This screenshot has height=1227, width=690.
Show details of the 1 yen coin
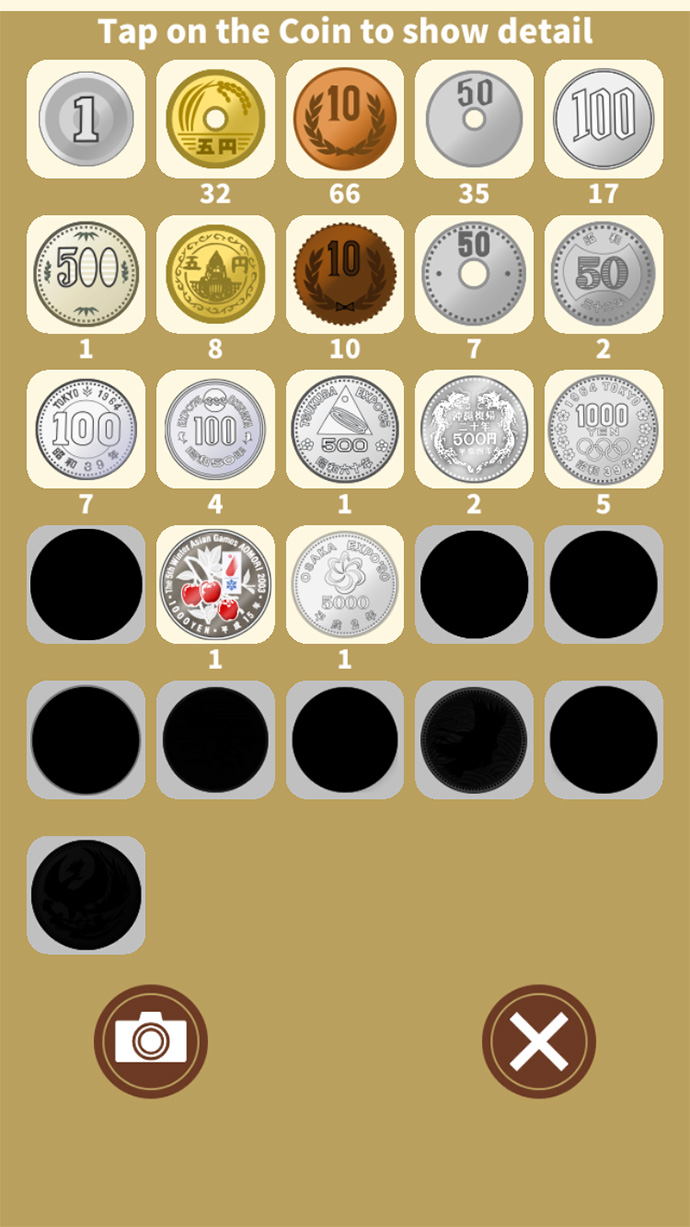coord(86,119)
